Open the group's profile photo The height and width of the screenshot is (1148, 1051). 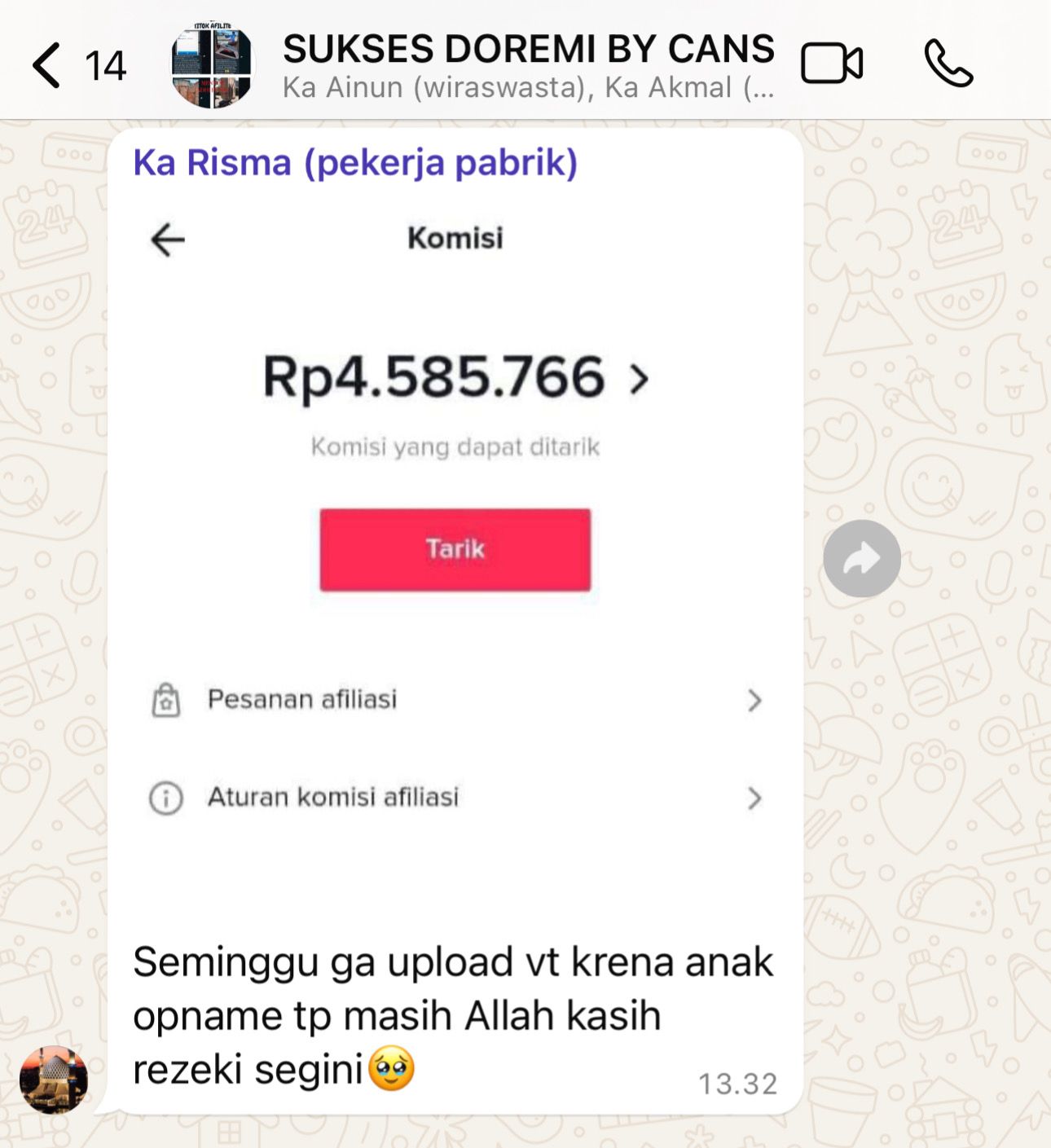click(x=212, y=65)
